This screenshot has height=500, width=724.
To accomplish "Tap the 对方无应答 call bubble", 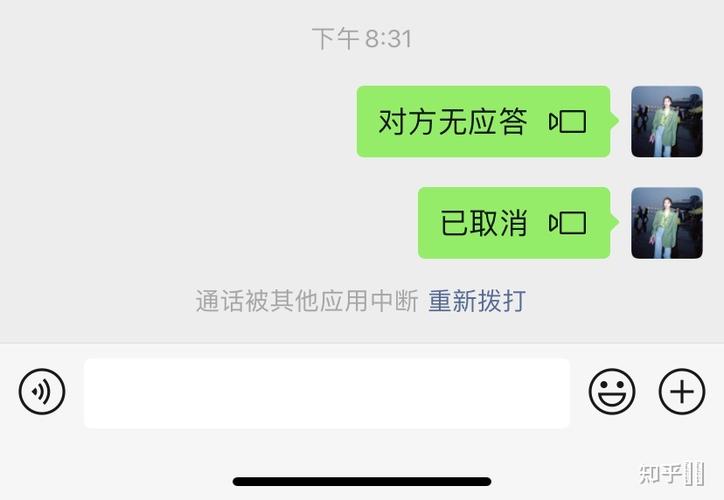I will point(482,122).
